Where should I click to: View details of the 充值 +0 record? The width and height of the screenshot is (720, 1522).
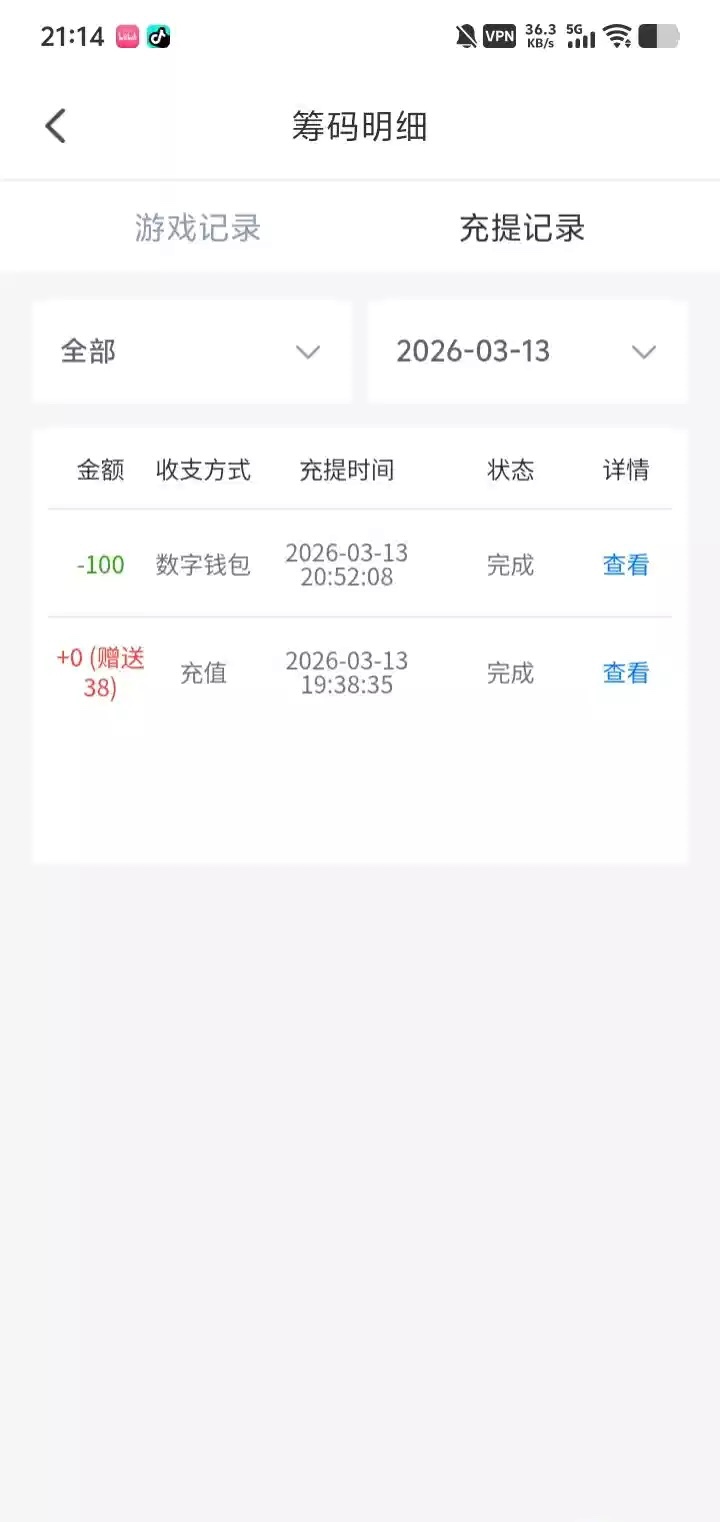[626, 673]
